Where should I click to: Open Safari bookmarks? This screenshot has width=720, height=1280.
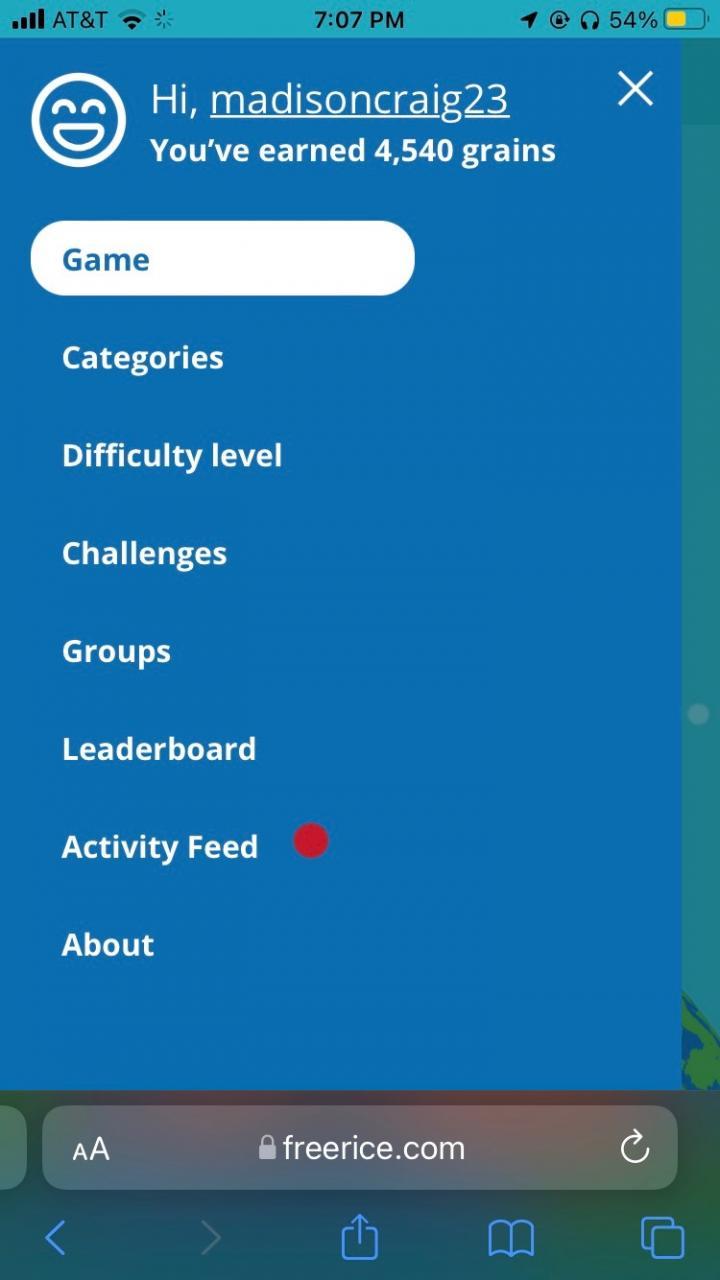511,1238
